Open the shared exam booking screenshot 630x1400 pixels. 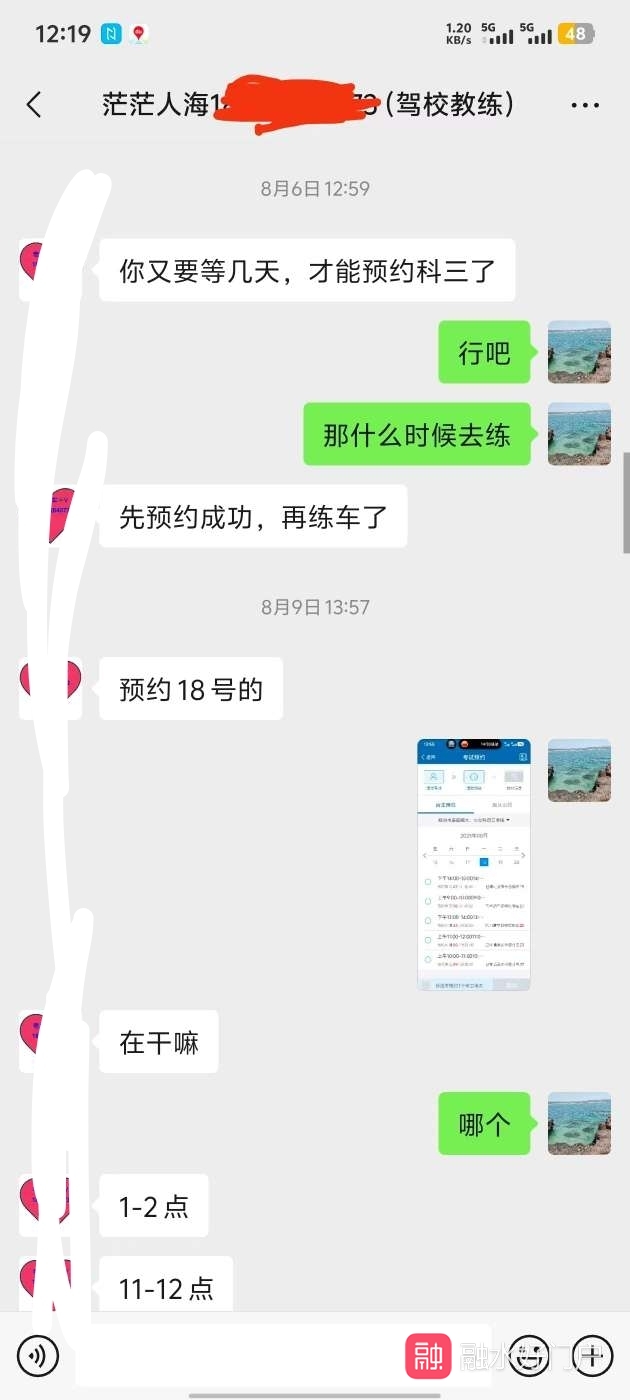click(473, 864)
